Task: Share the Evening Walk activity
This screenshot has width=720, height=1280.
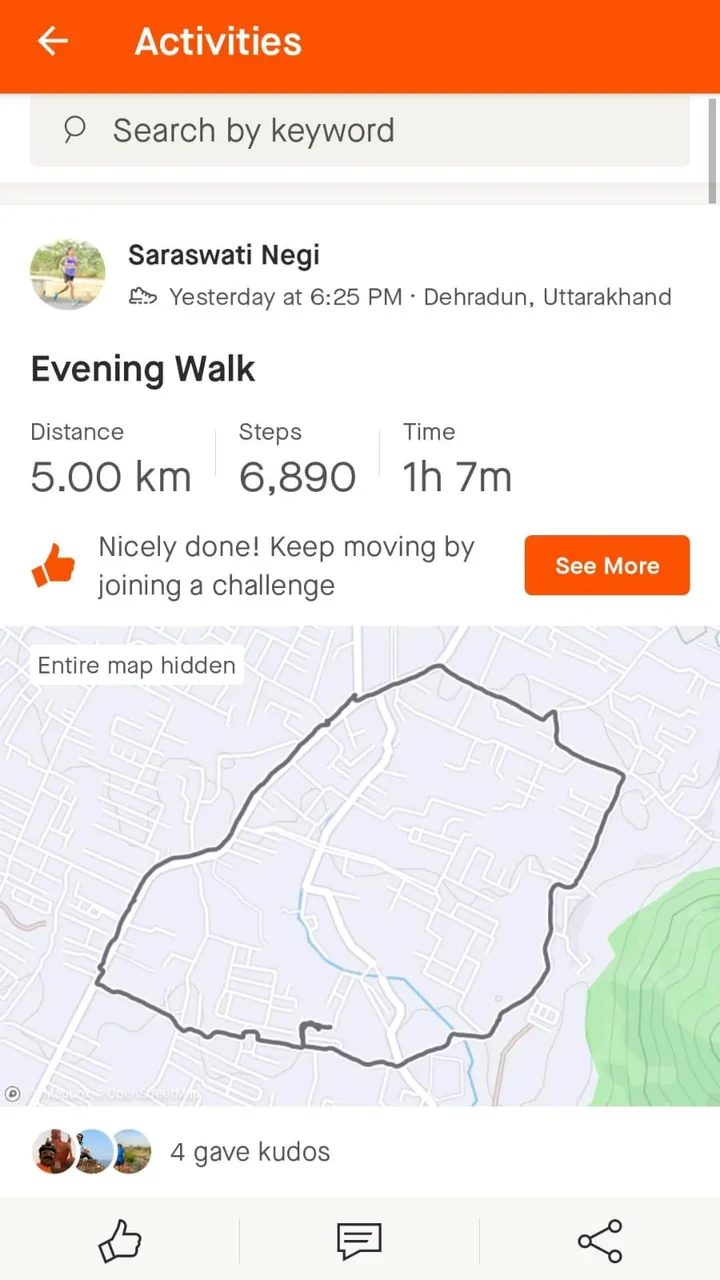Action: pos(600,1241)
